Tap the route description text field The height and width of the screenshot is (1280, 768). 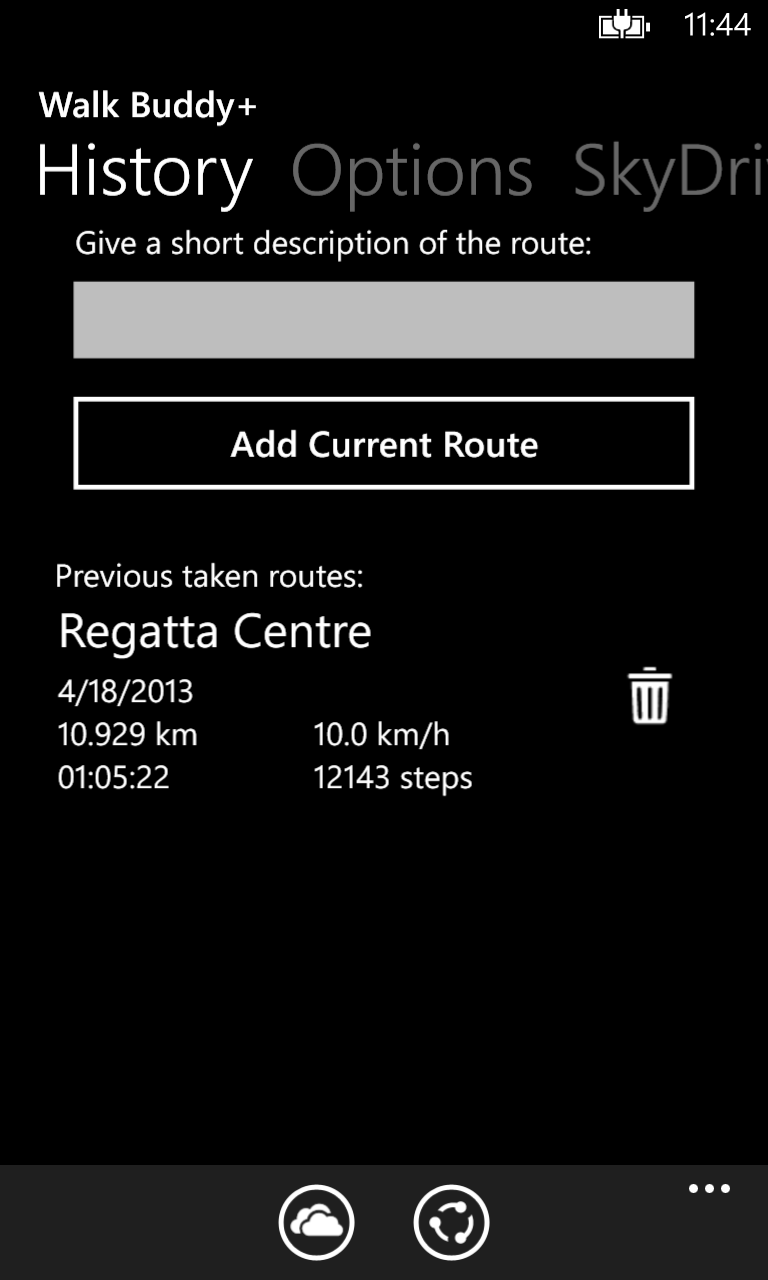(x=384, y=319)
